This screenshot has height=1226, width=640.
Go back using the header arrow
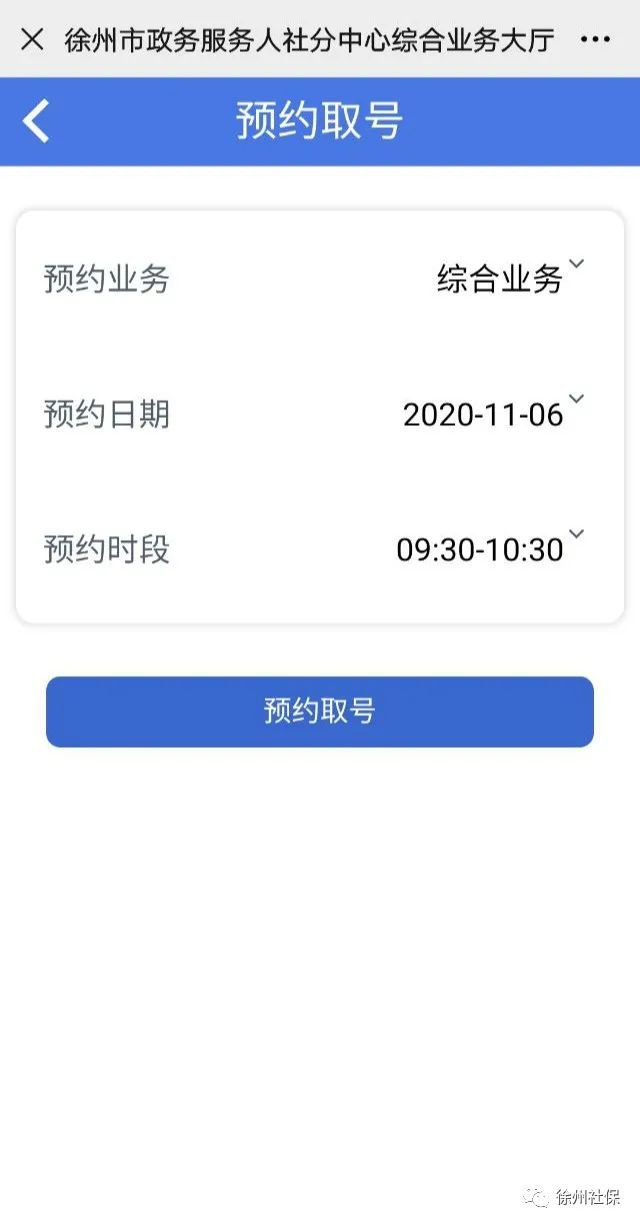[x=36, y=121]
